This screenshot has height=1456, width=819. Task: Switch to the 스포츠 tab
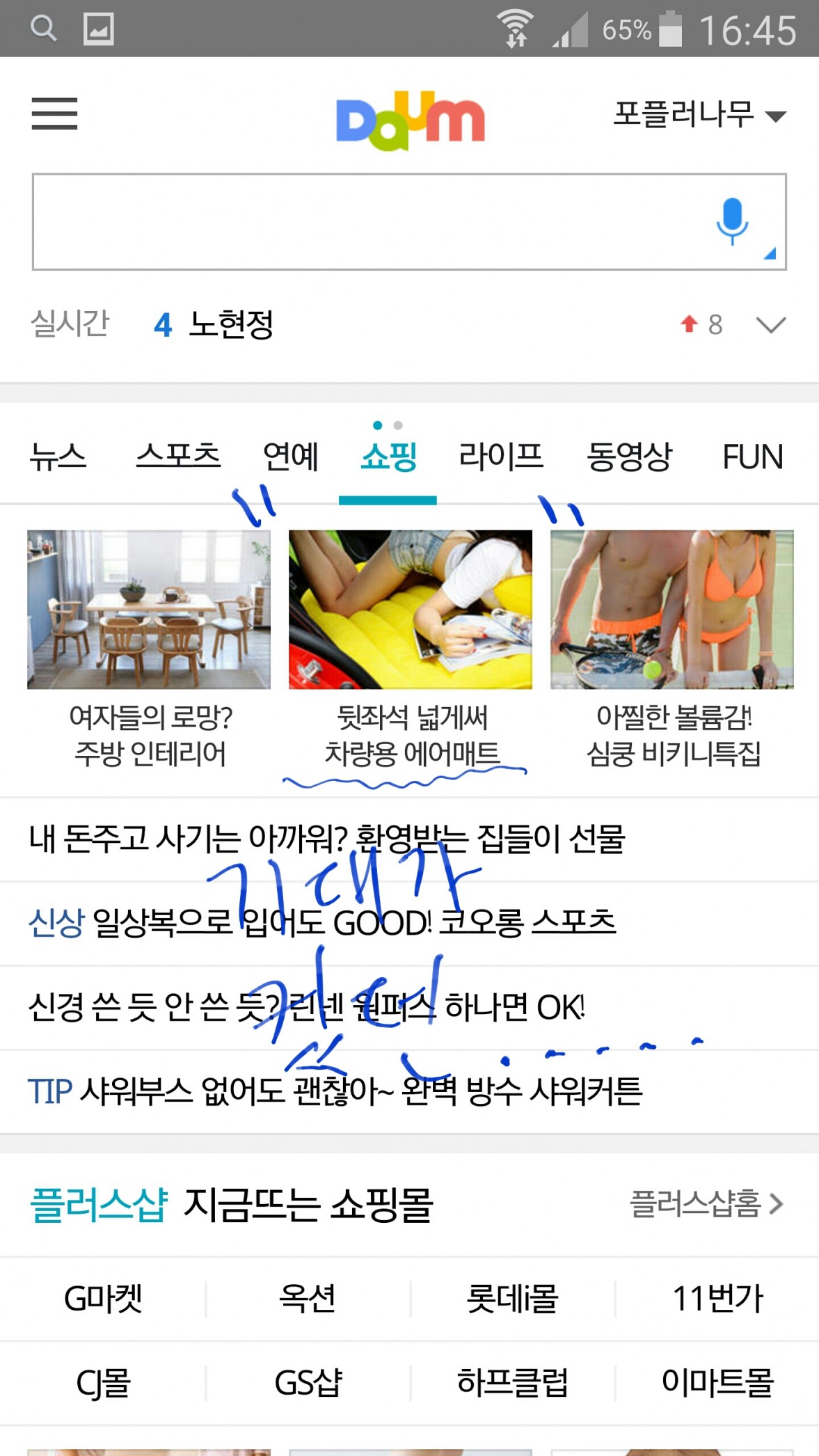[x=178, y=457]
